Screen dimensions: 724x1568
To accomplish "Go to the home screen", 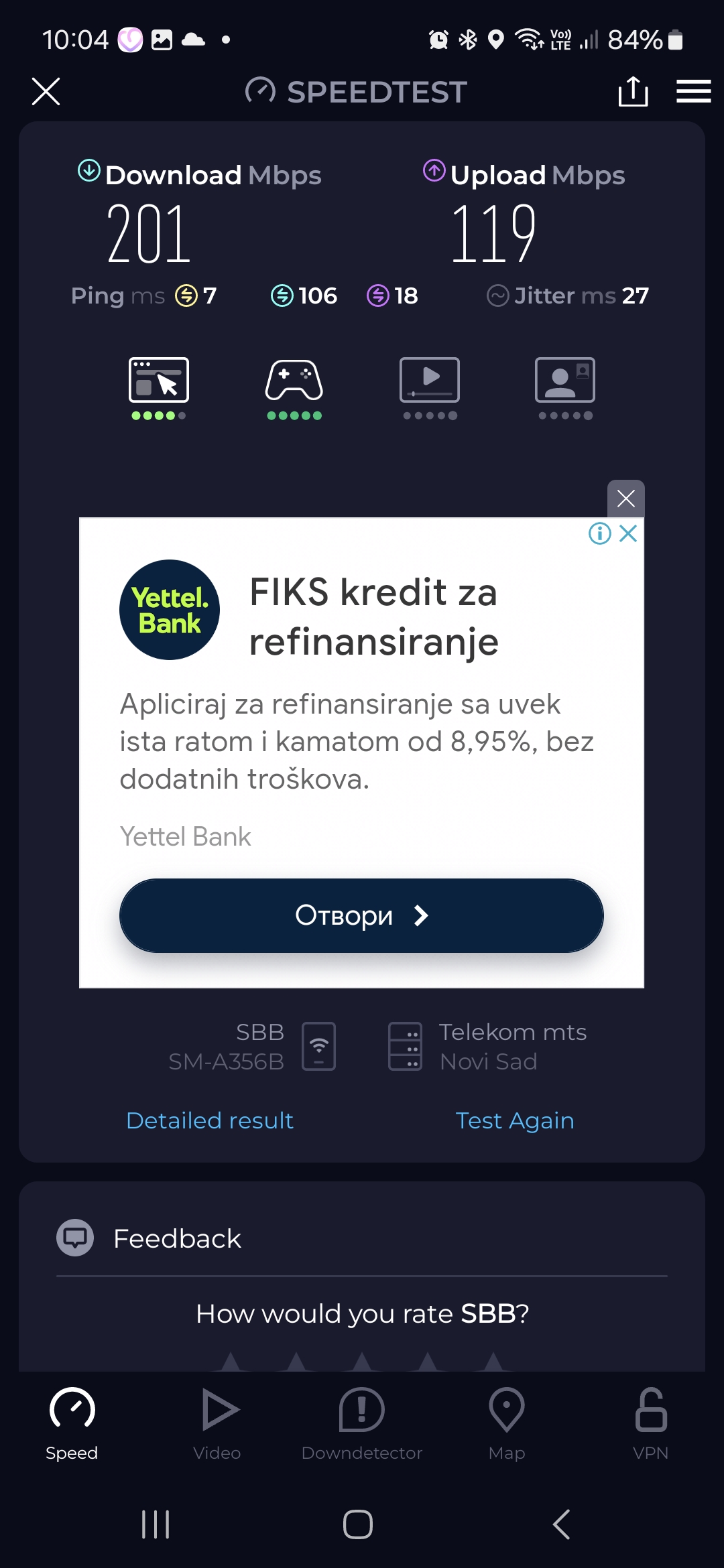I will (358, 1524).
